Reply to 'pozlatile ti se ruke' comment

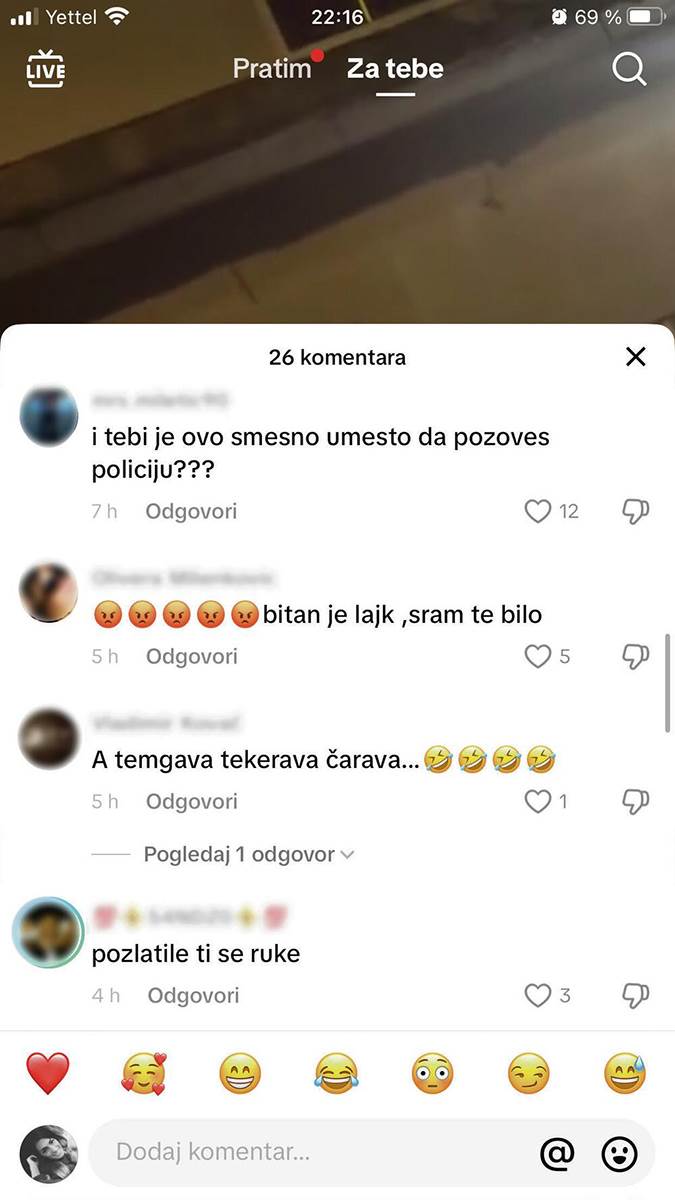(193, 996)
